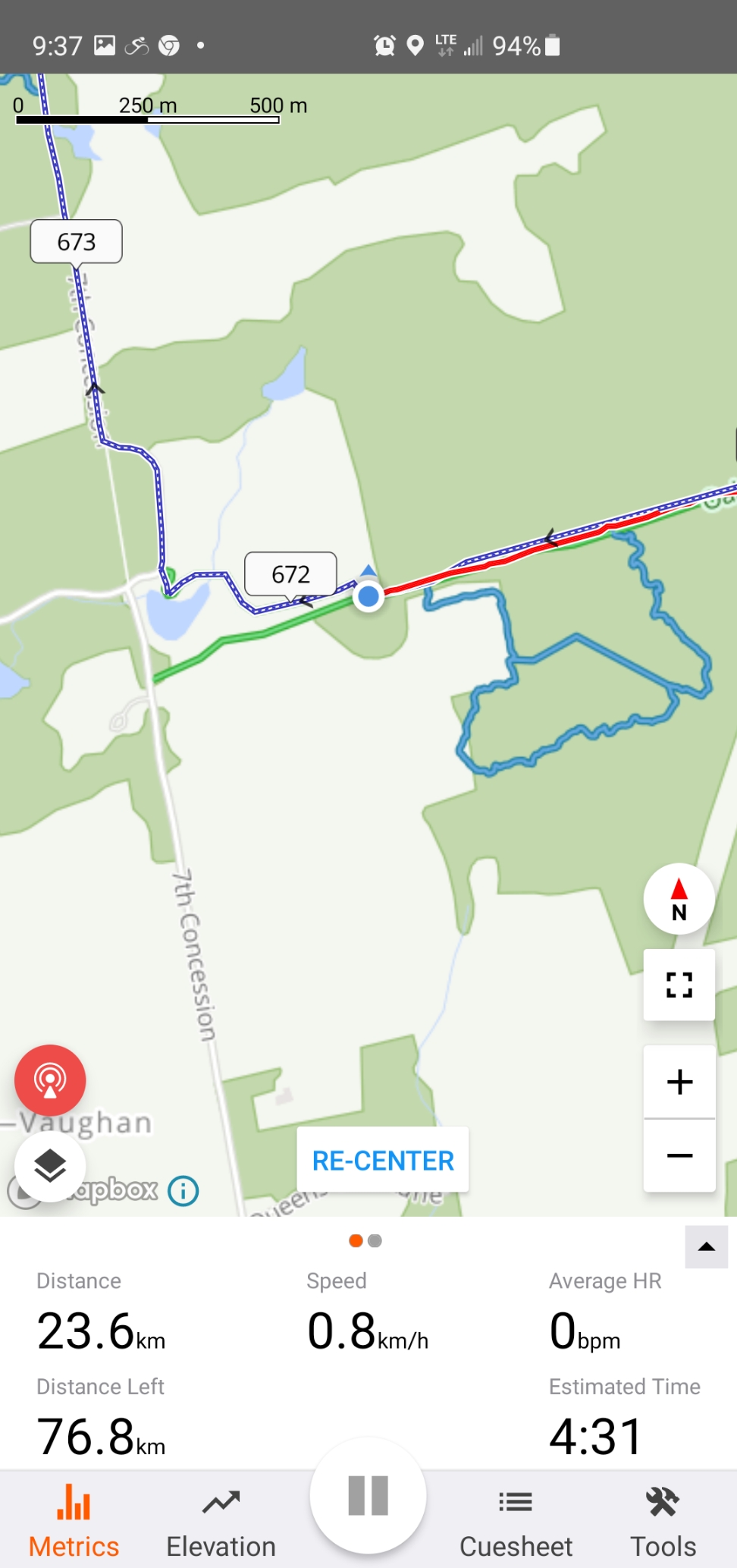
Task: Pause the ride recording
Action: pyautogui.click(x=368, y=1495)
